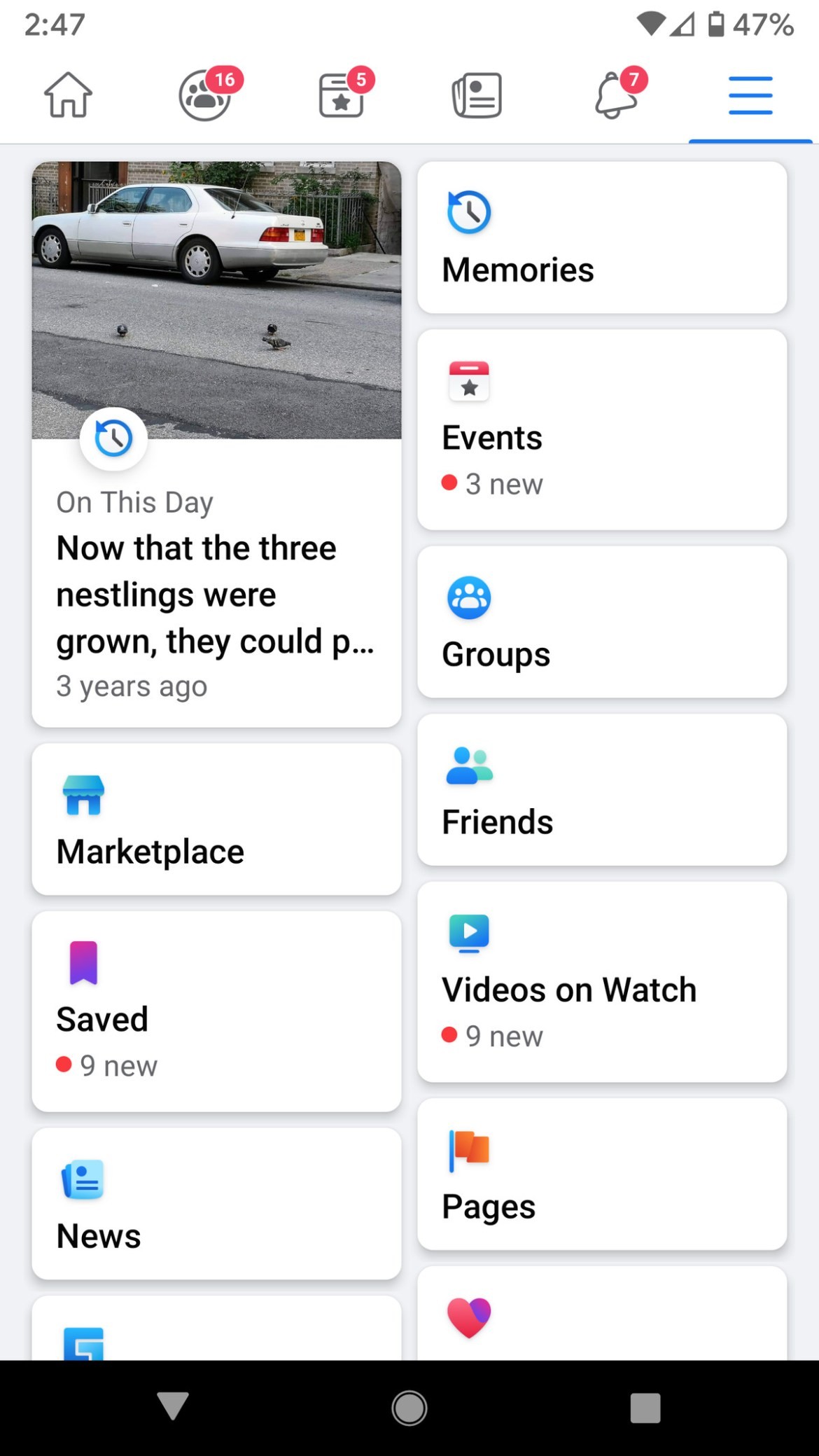Screen dimensions: 819x1456
Task: Tap the white car memory photo thumbnail
Action: (216, 294)
